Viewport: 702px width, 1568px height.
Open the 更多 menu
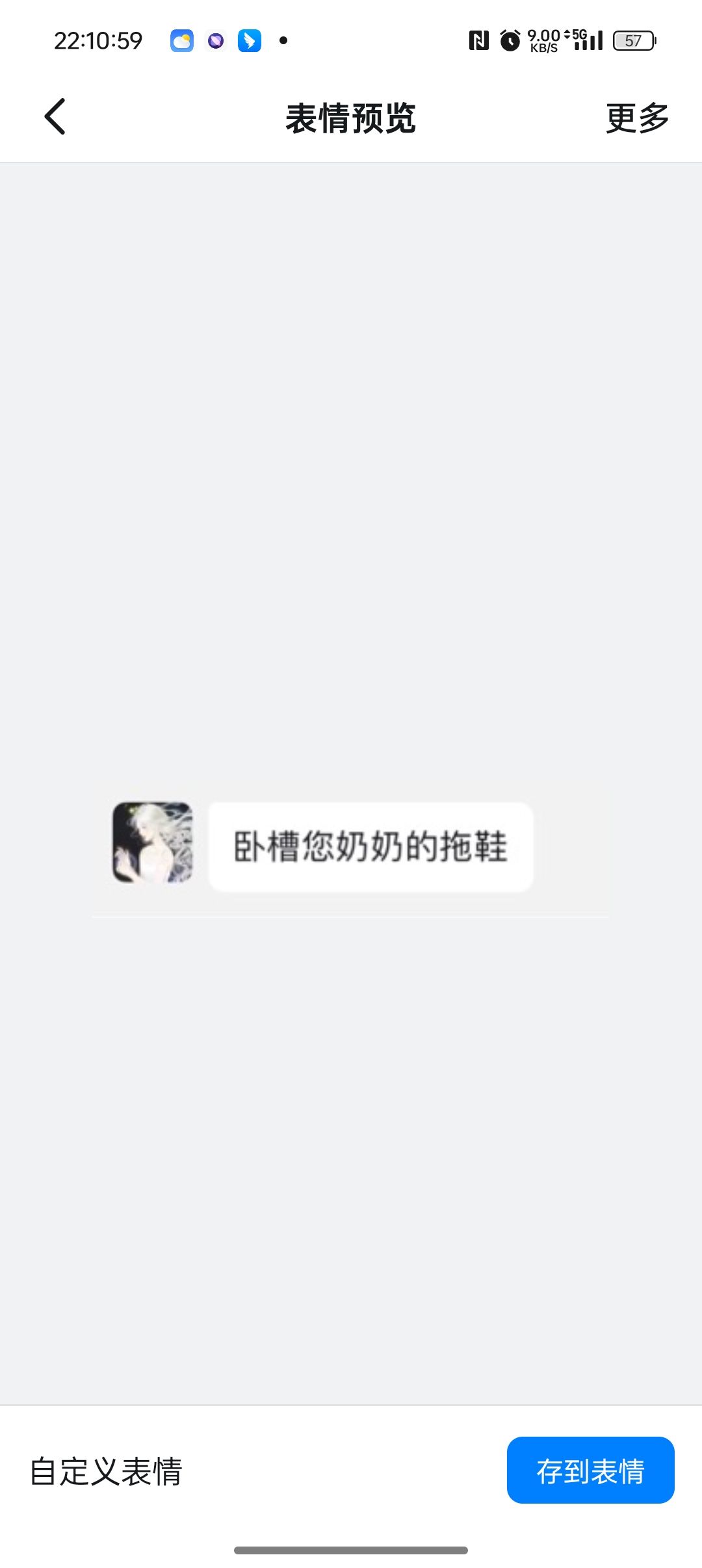coord(637,118)
